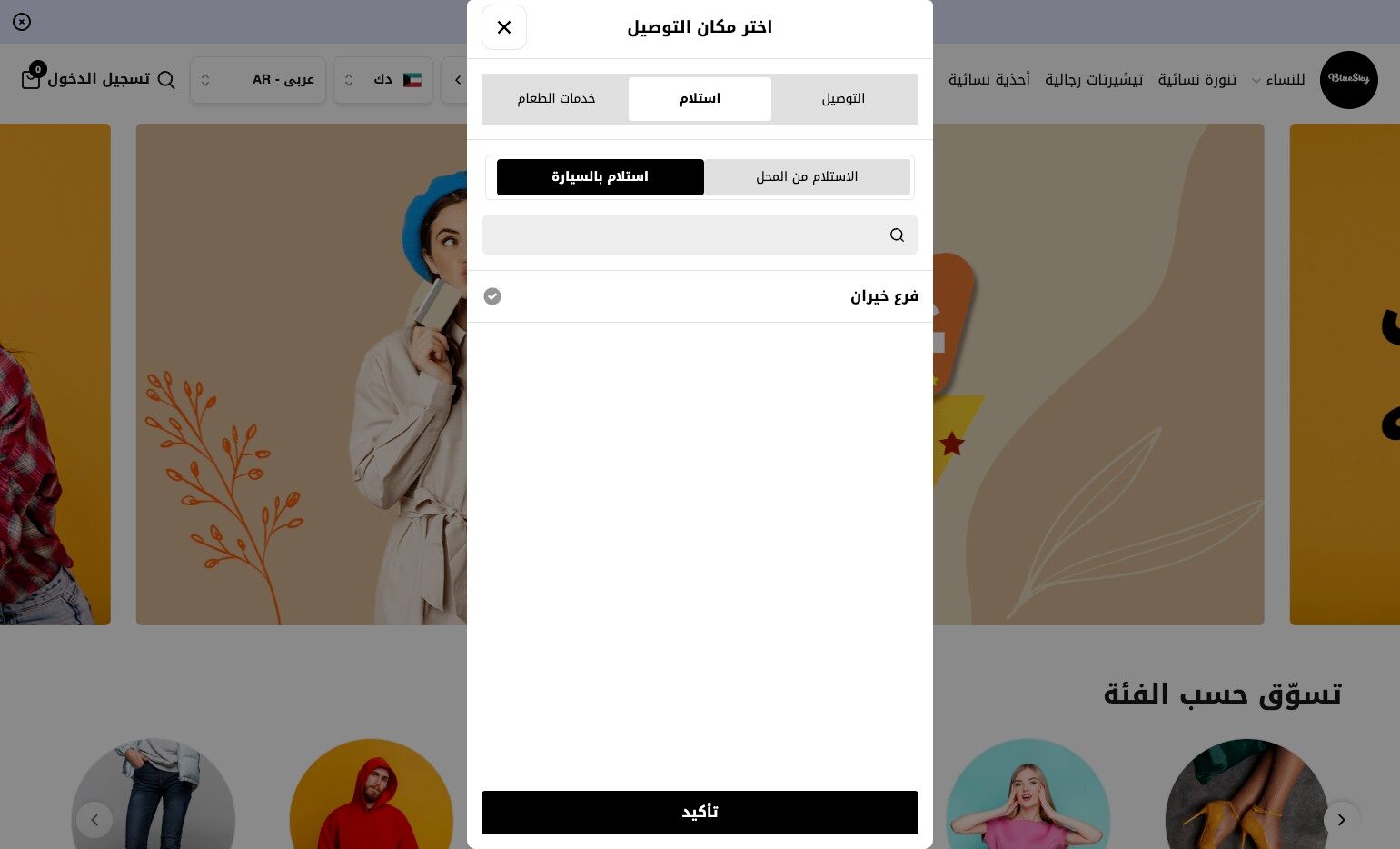Select استلام بالسيارة option
Screen dimensions: 1400x849
click(600, 176)
